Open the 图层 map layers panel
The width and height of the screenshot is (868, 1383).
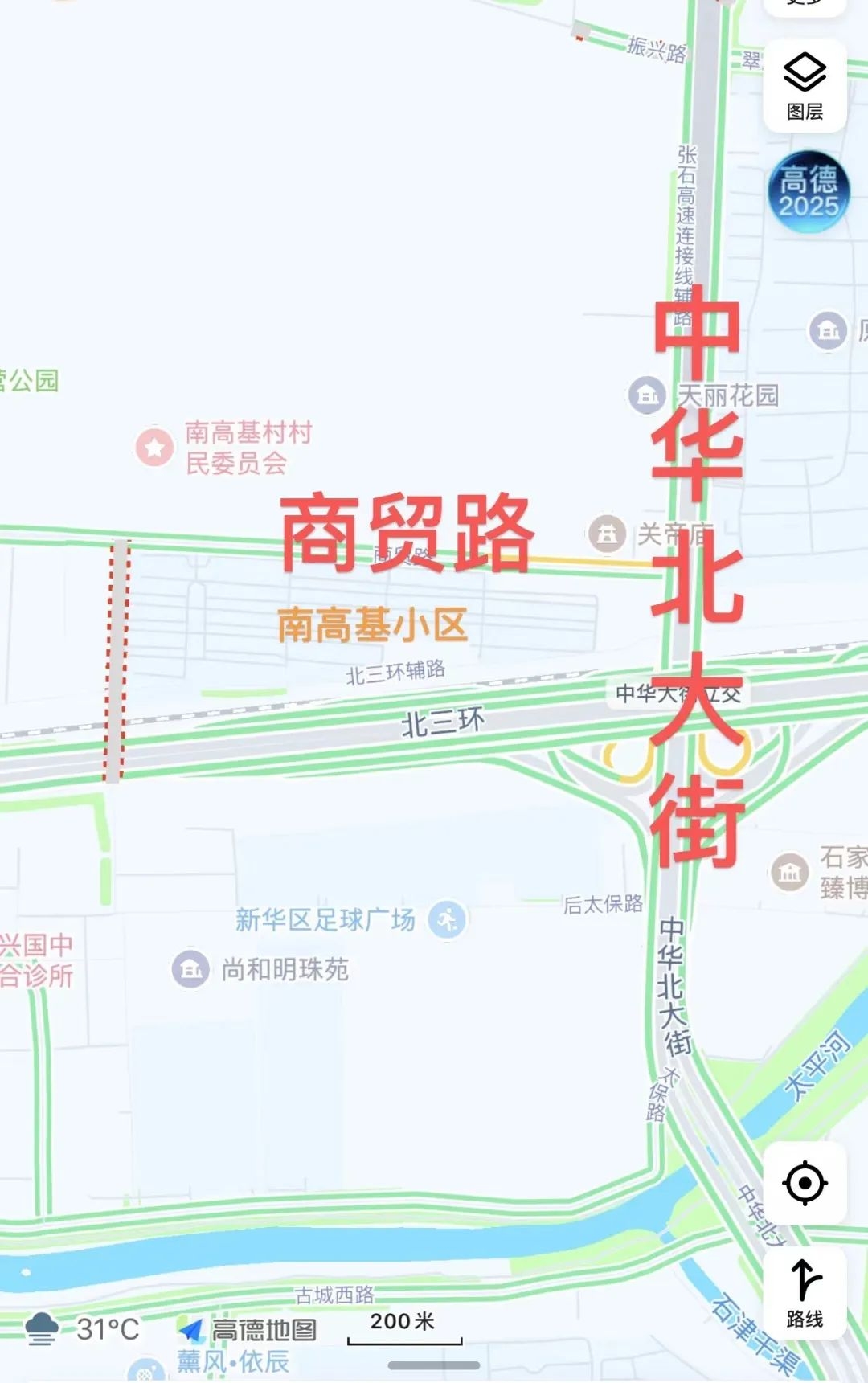[x=805, y=86]
